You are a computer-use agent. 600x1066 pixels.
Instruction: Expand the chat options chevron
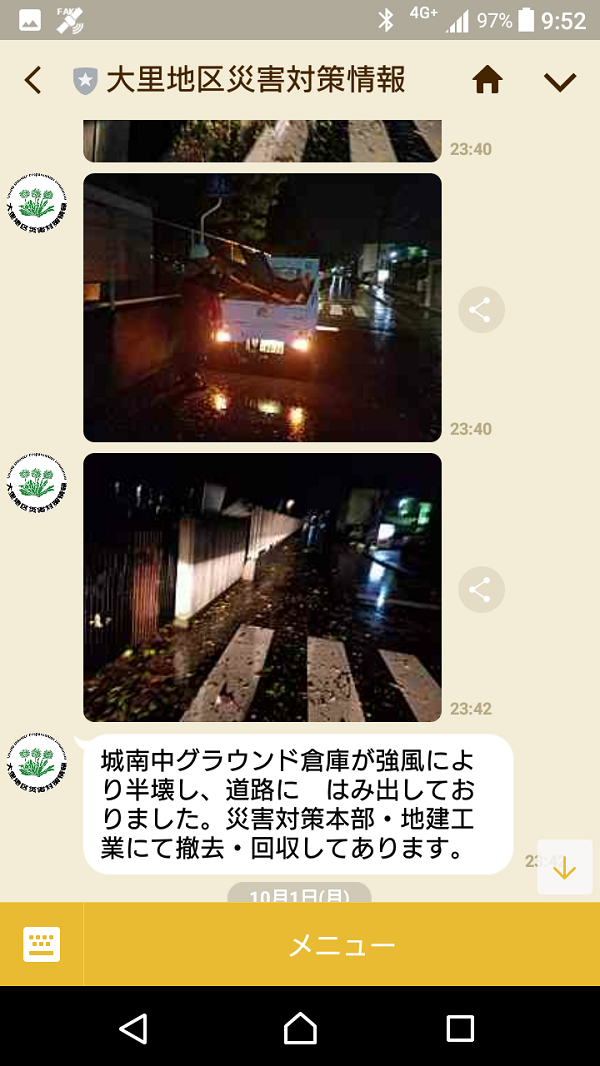(560, 82)
